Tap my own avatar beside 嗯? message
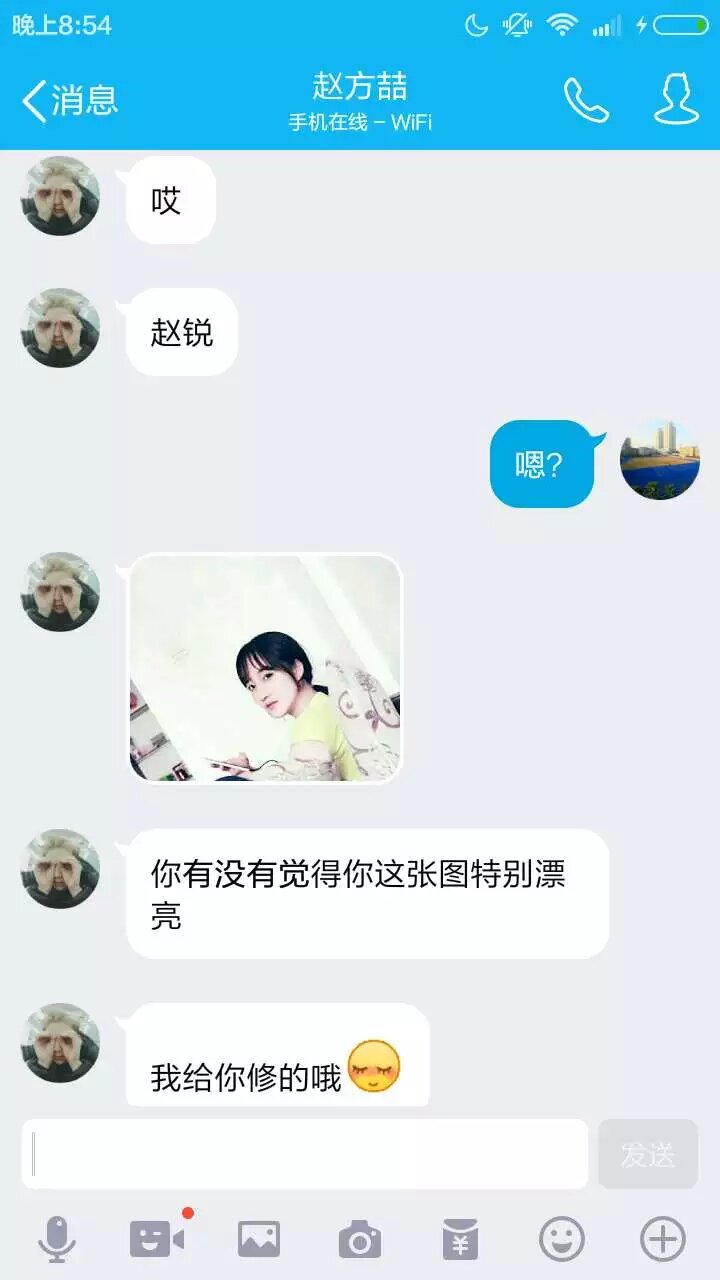Viewport: 720px width, 1280px height. click(x=659, y=460)
